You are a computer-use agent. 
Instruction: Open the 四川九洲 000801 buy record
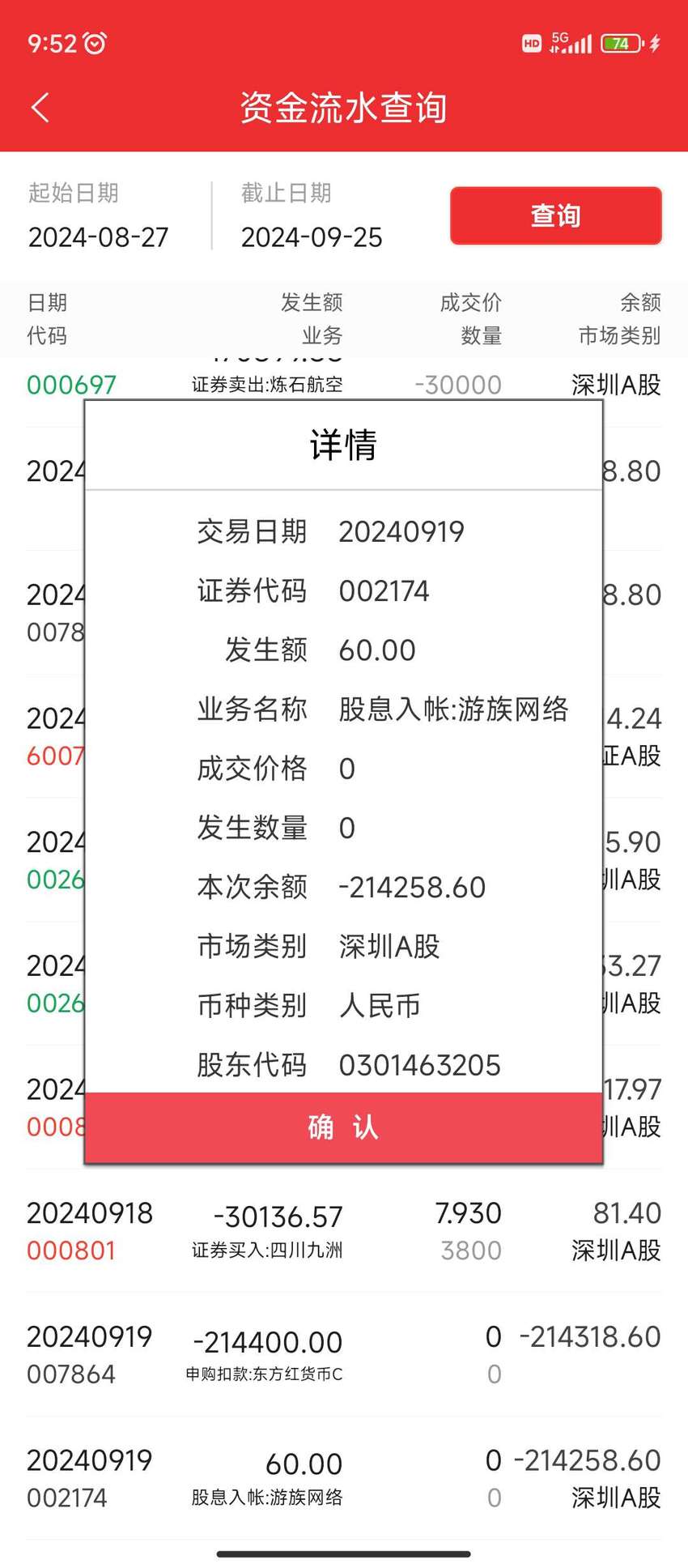(x=343, y=1231)
